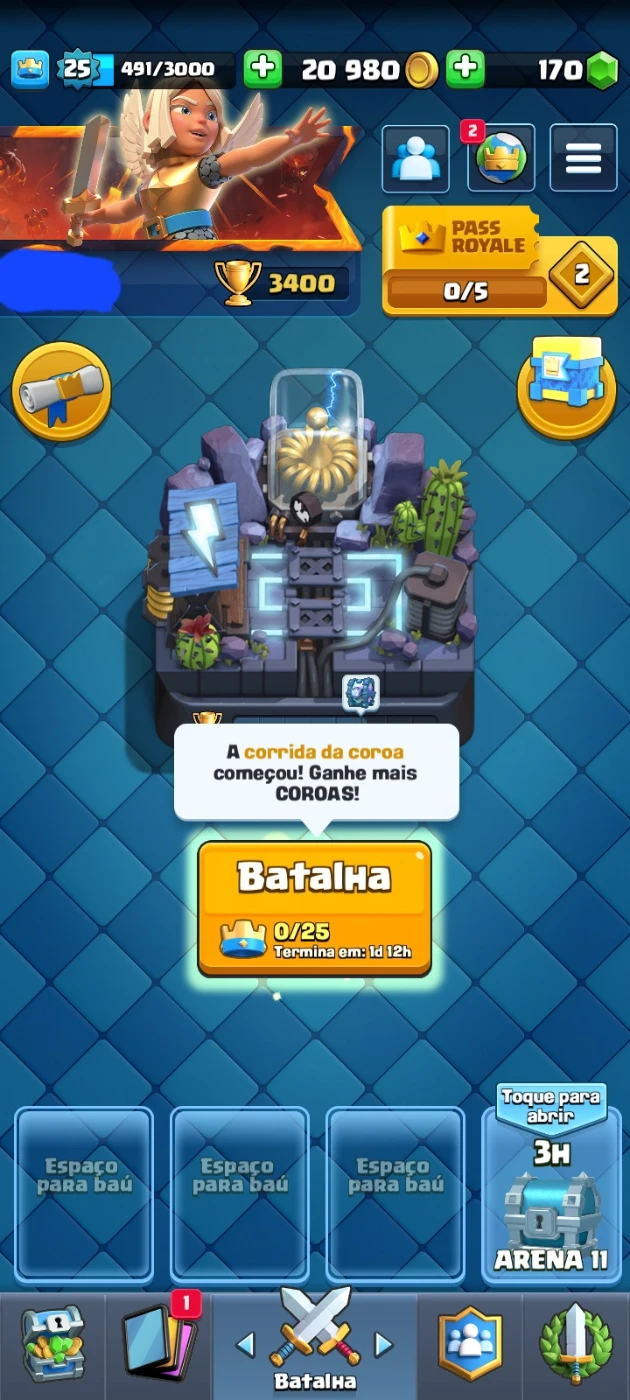Image resolution: width=630 pixels, height=1400 pixels.
Task: Add more gold with the plus button
Action: click(263, 69)
